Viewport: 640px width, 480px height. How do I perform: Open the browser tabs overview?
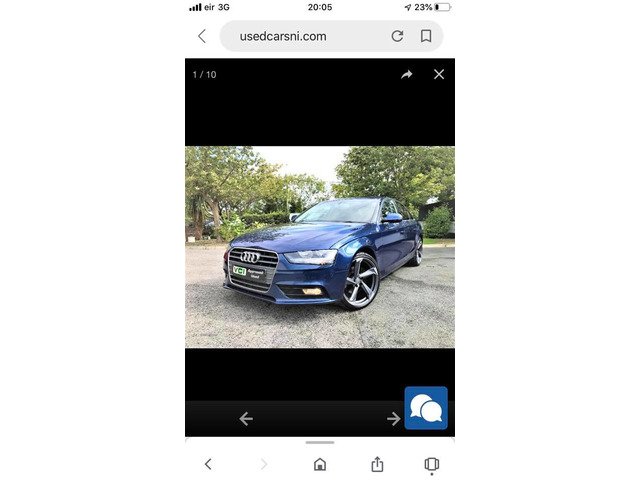[432, 464]
